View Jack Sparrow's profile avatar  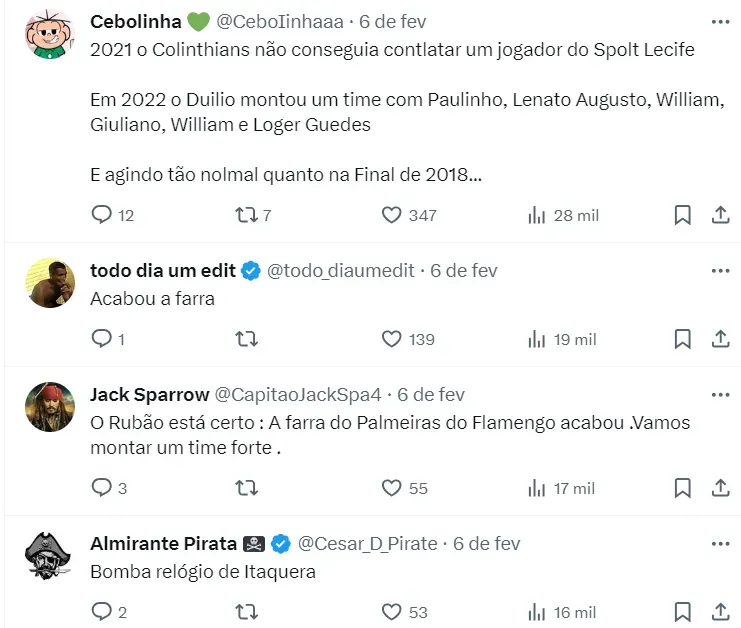[48, 406]
